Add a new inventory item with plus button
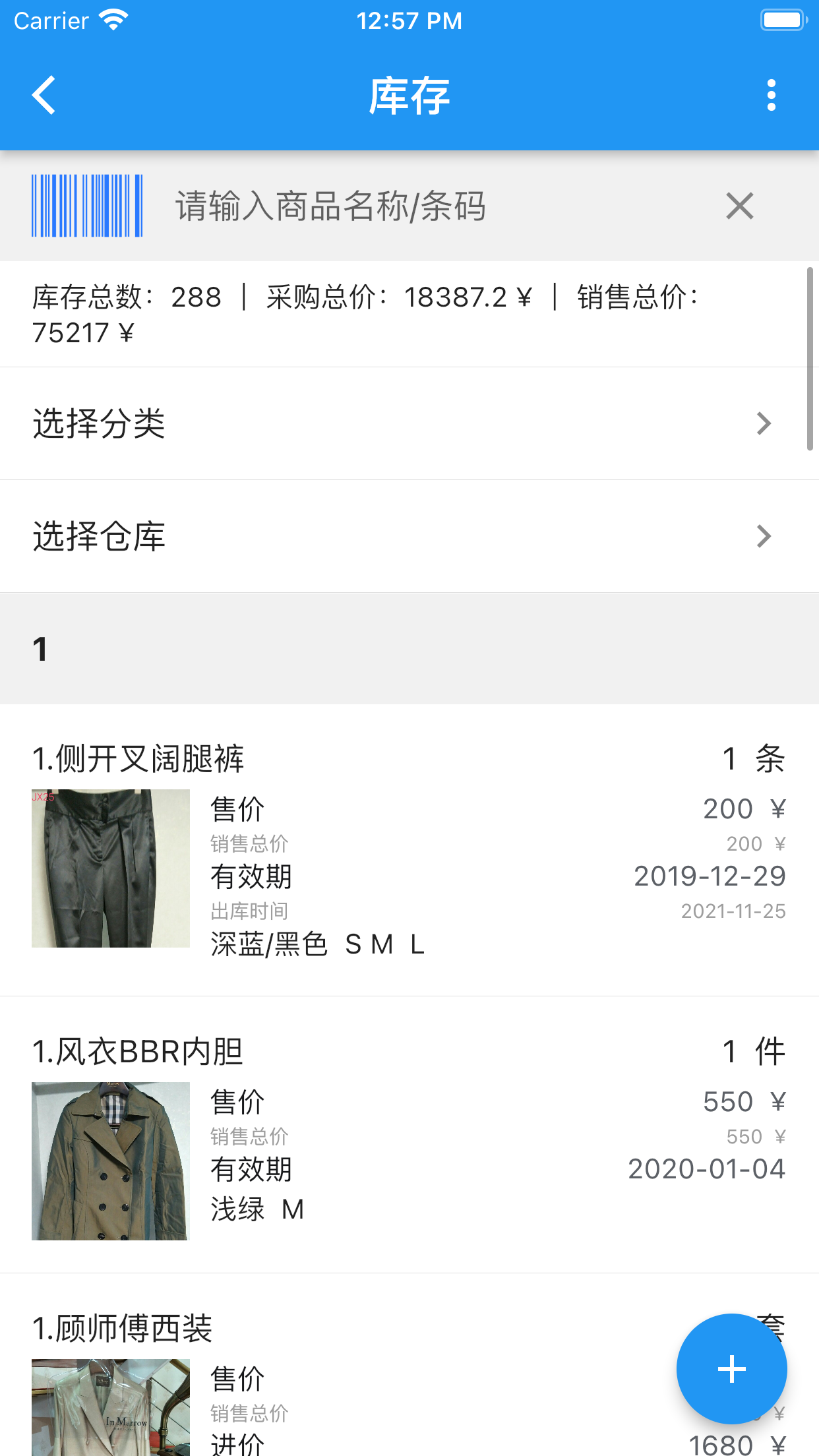This screenshot has width=819, height=1456. [731, 1369]
